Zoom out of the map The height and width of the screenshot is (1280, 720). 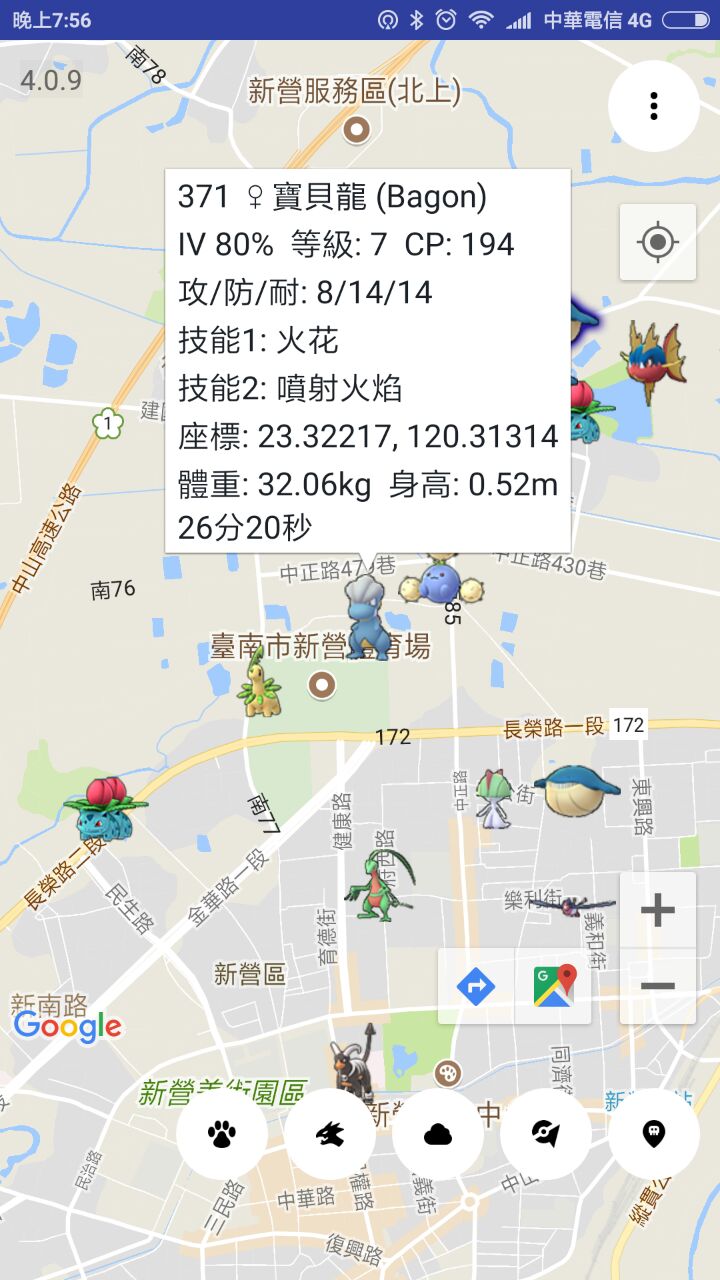click(x=657, y=986)
